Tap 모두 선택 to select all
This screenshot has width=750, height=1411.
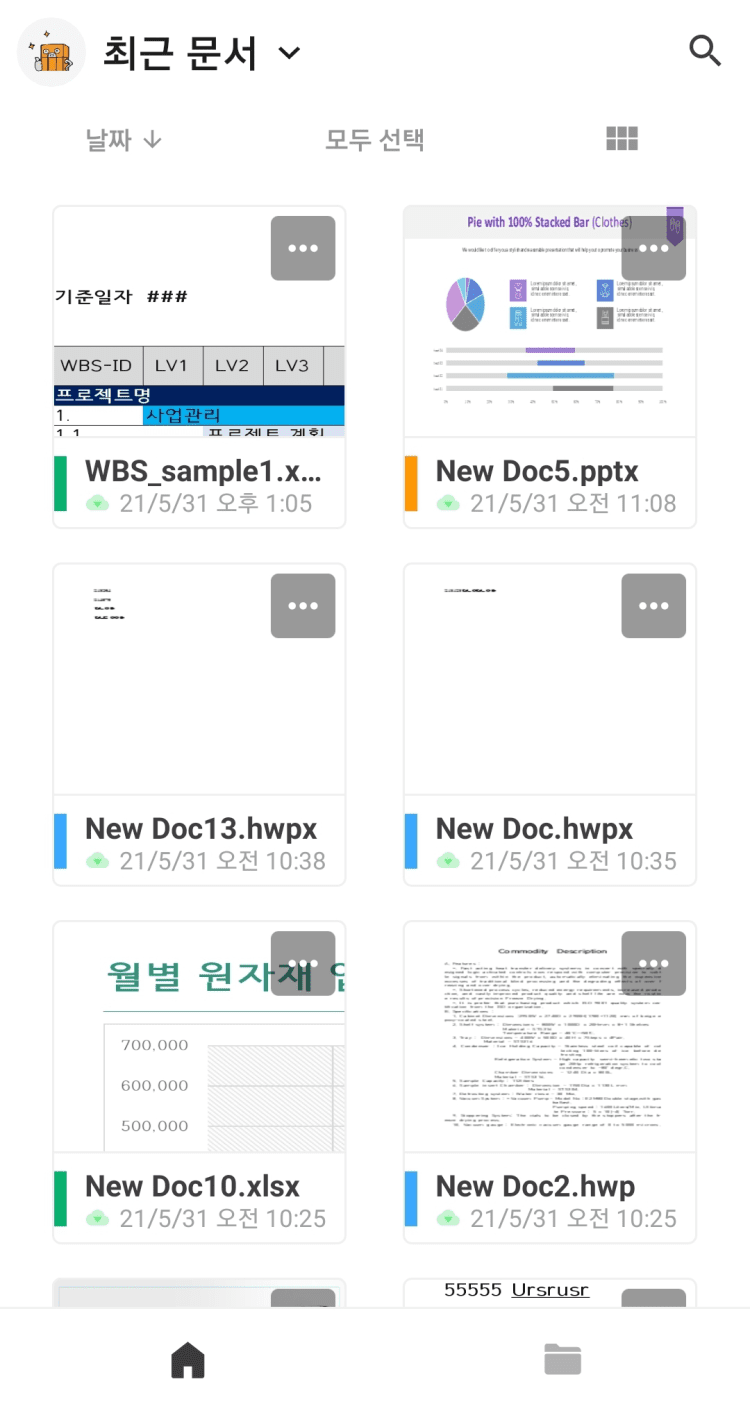[x=375, y=140]
